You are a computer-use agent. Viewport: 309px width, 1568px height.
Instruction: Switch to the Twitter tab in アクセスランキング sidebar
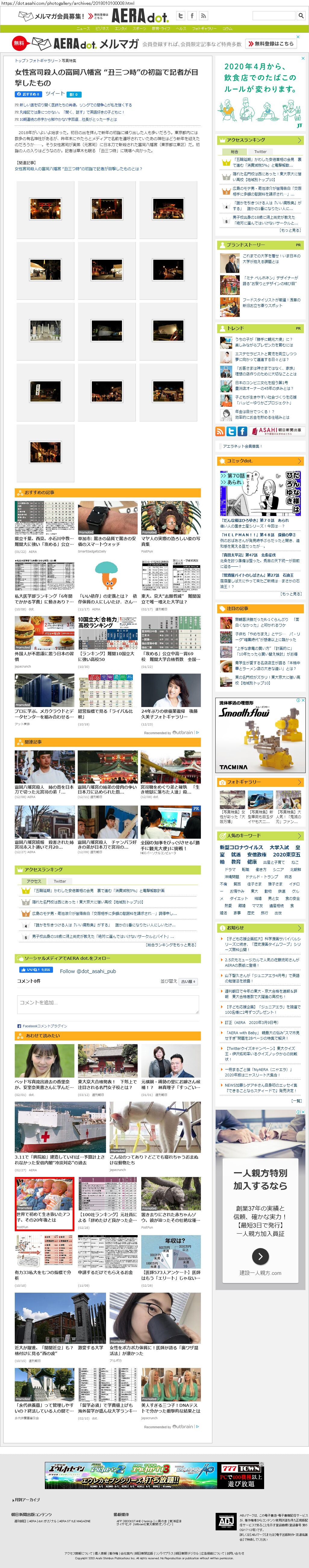click(x=260, y=152)
